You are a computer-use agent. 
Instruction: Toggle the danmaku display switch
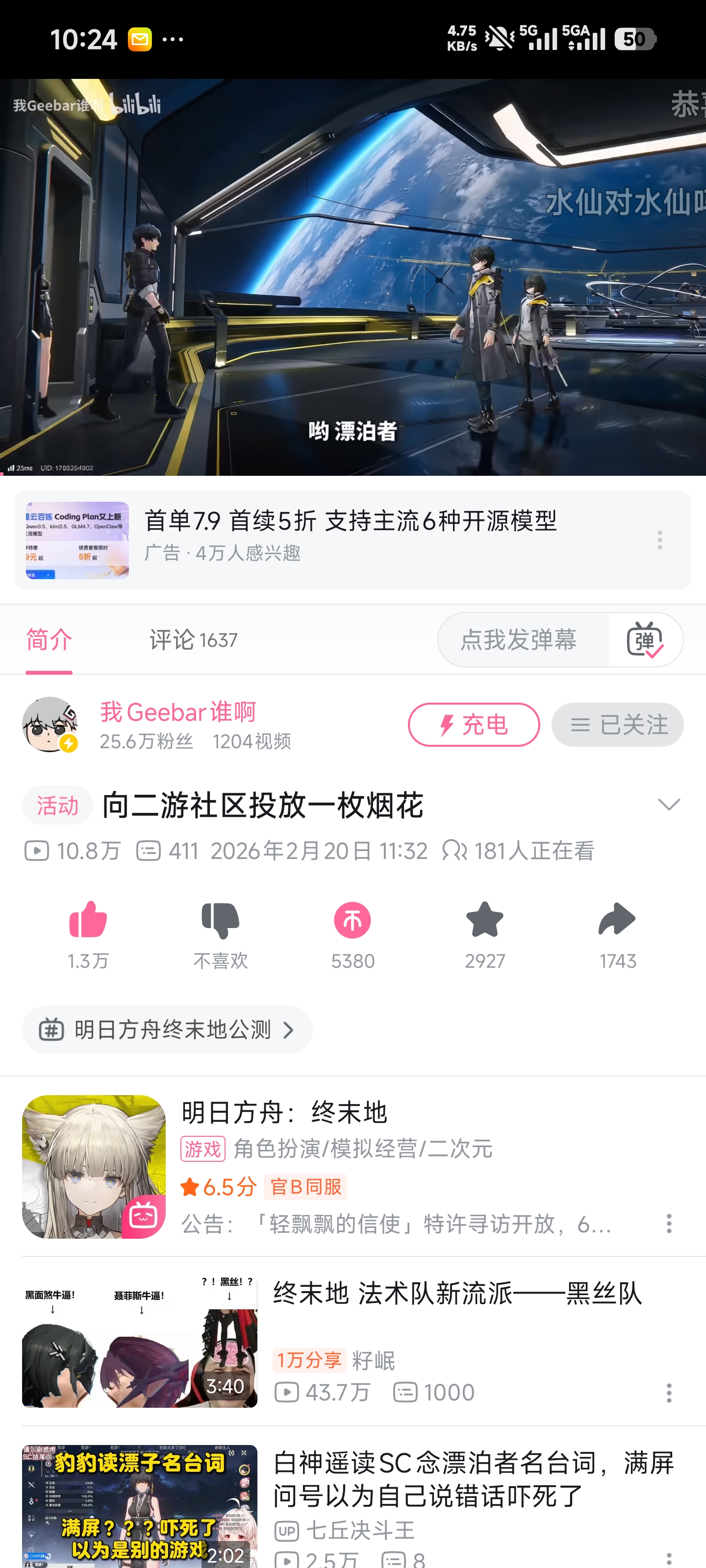point(645,640)
